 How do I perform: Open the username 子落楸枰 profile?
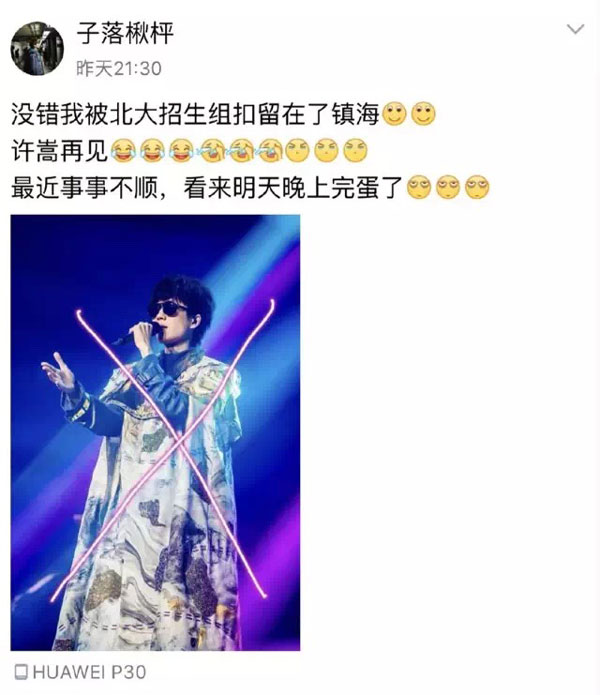pyautogui.click(x=126, y=34)
